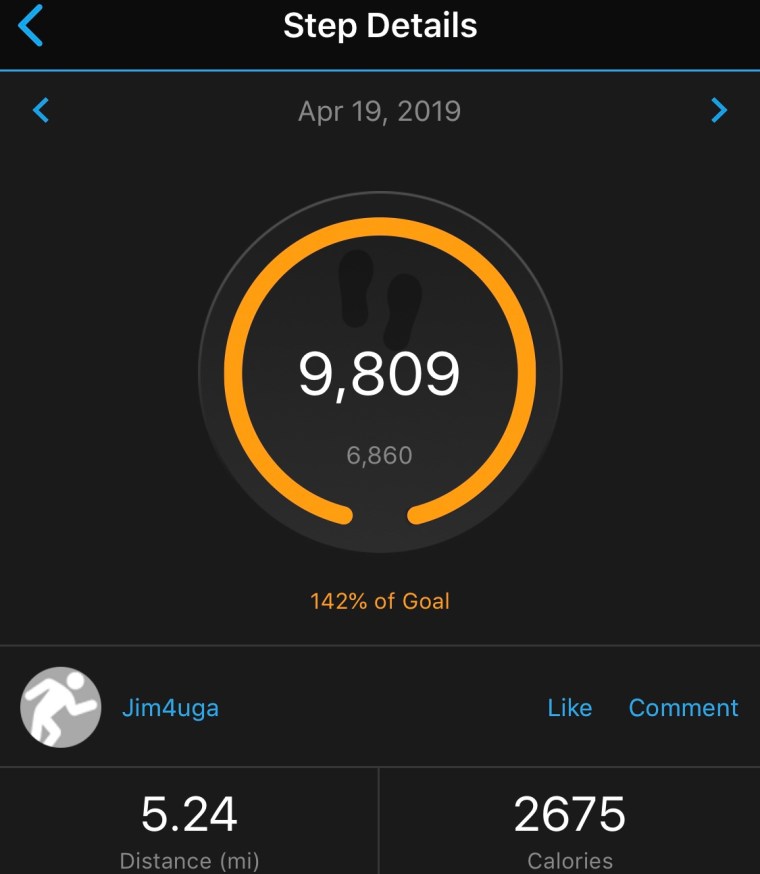Show the previous day's steps
The width and height of the screenshot is (760, 874).
coord(41,110)
